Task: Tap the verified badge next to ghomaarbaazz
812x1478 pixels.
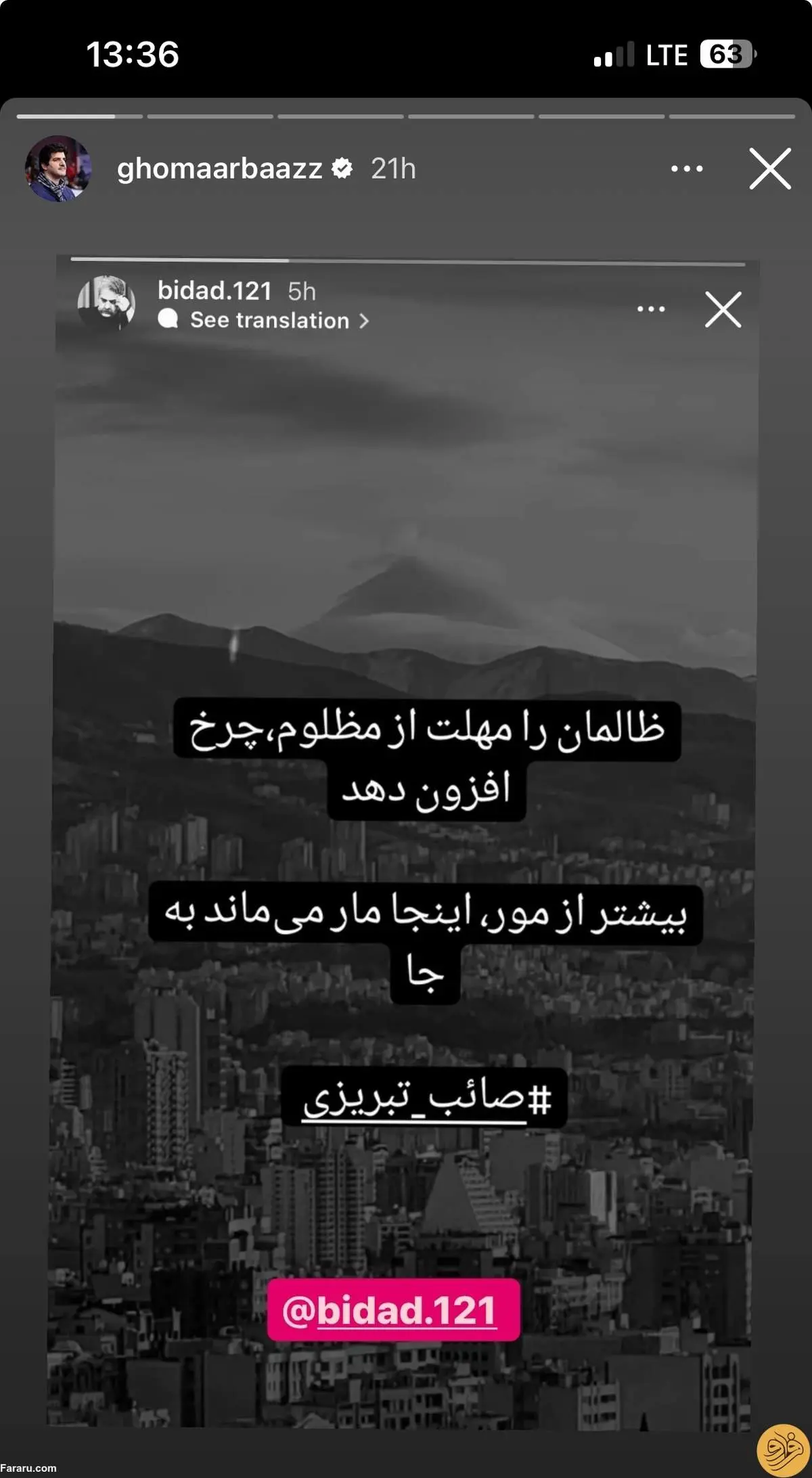Action: pos(343,169)
